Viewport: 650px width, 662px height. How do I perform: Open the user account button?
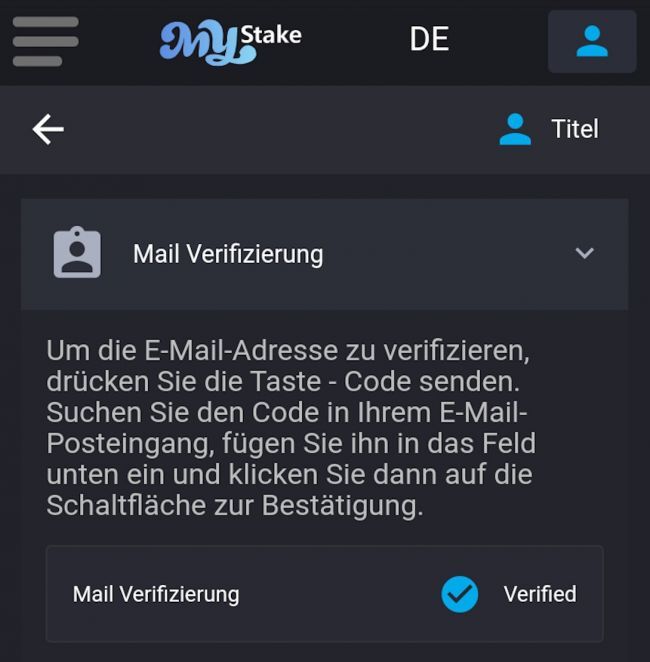point(592,41)
